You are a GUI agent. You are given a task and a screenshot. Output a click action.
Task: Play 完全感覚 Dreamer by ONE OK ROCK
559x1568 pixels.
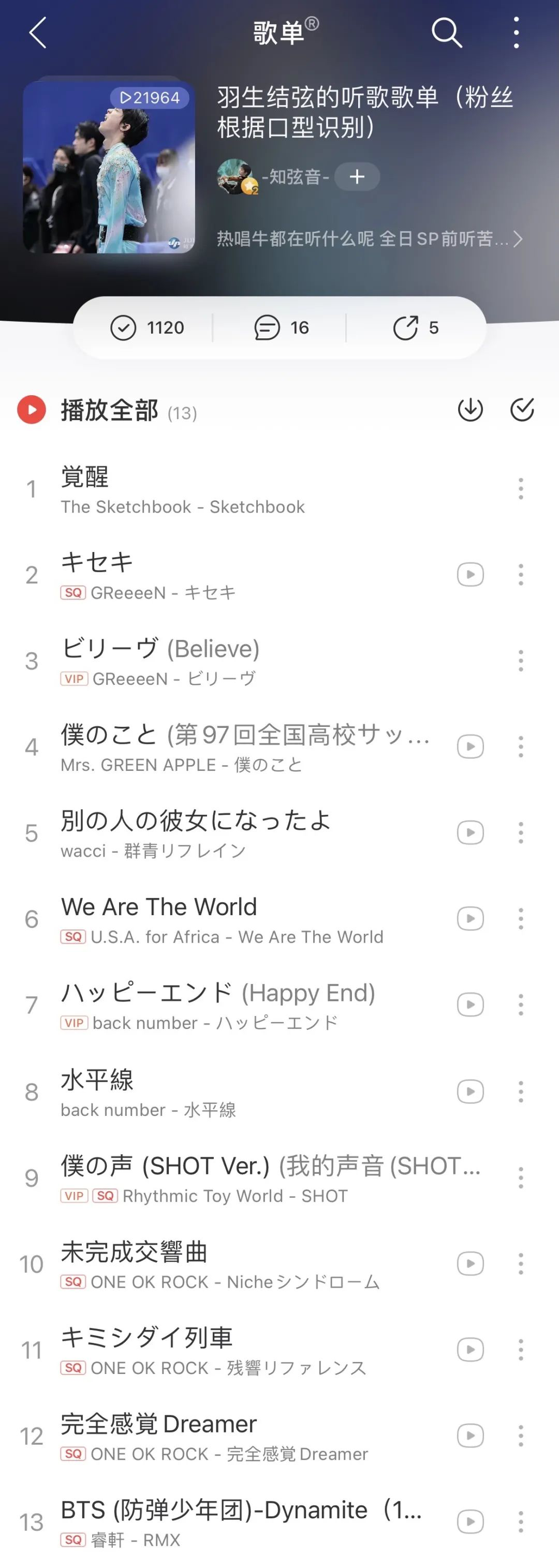(213, 1437)
